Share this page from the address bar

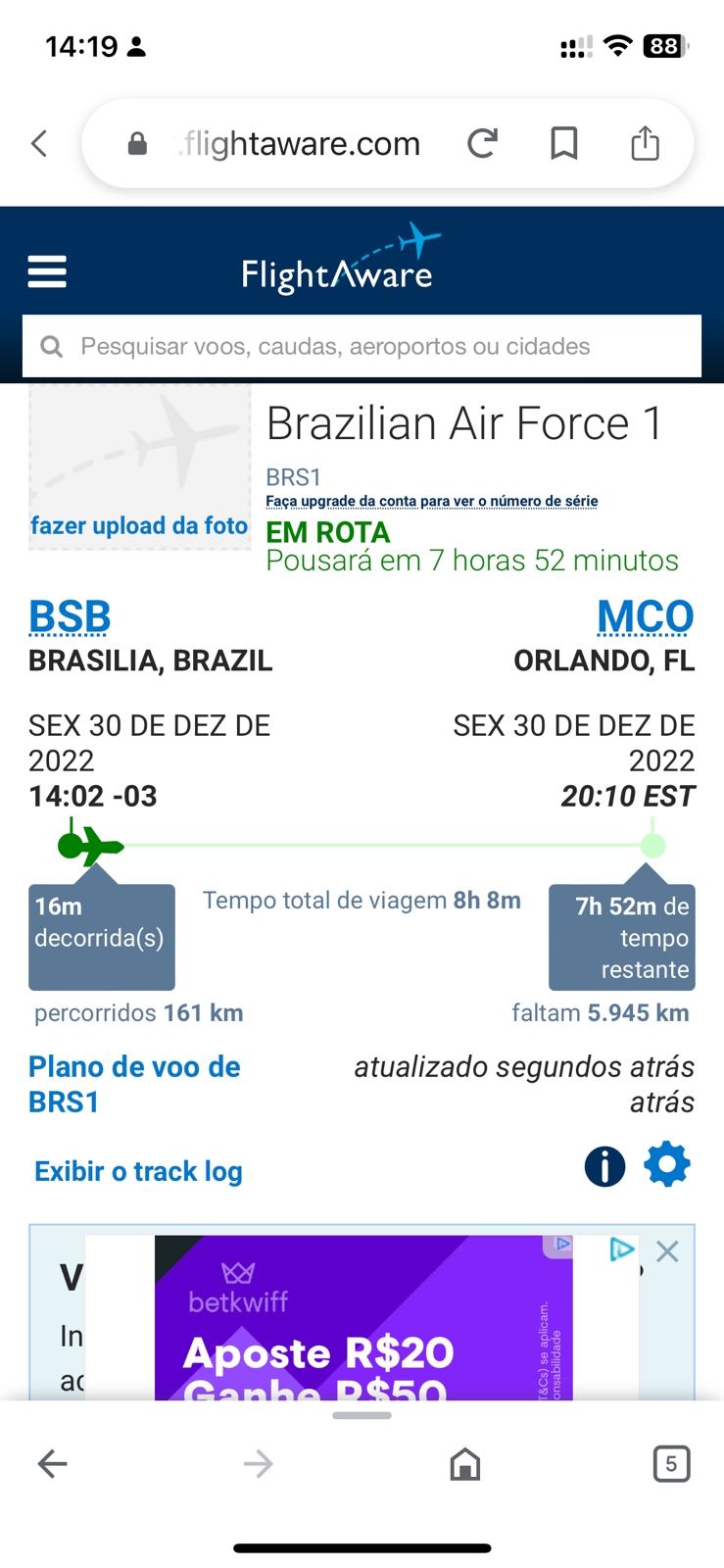(645, 143)
